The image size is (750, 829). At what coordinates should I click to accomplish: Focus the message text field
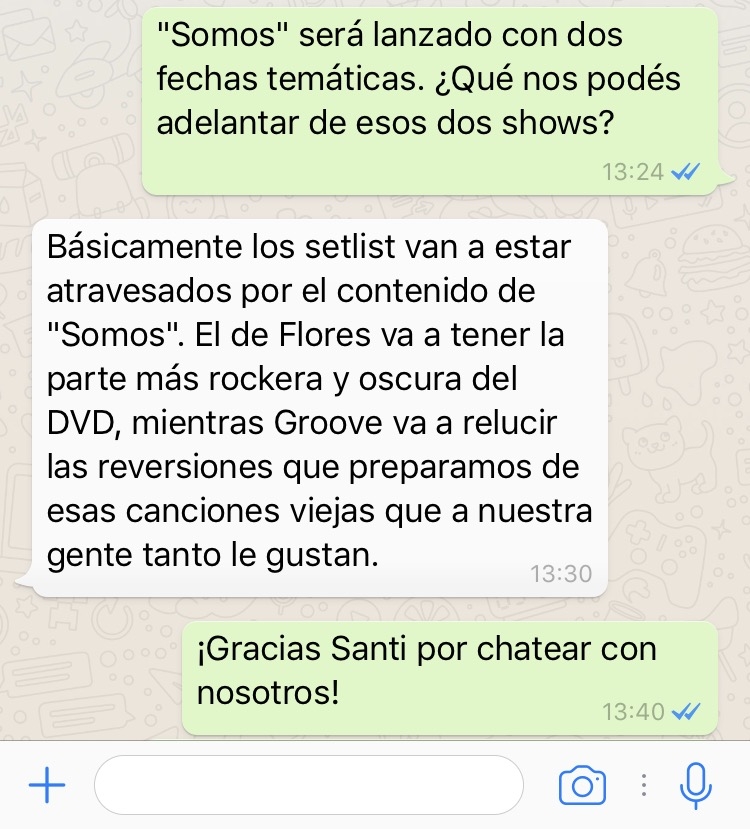coord(308,785)
